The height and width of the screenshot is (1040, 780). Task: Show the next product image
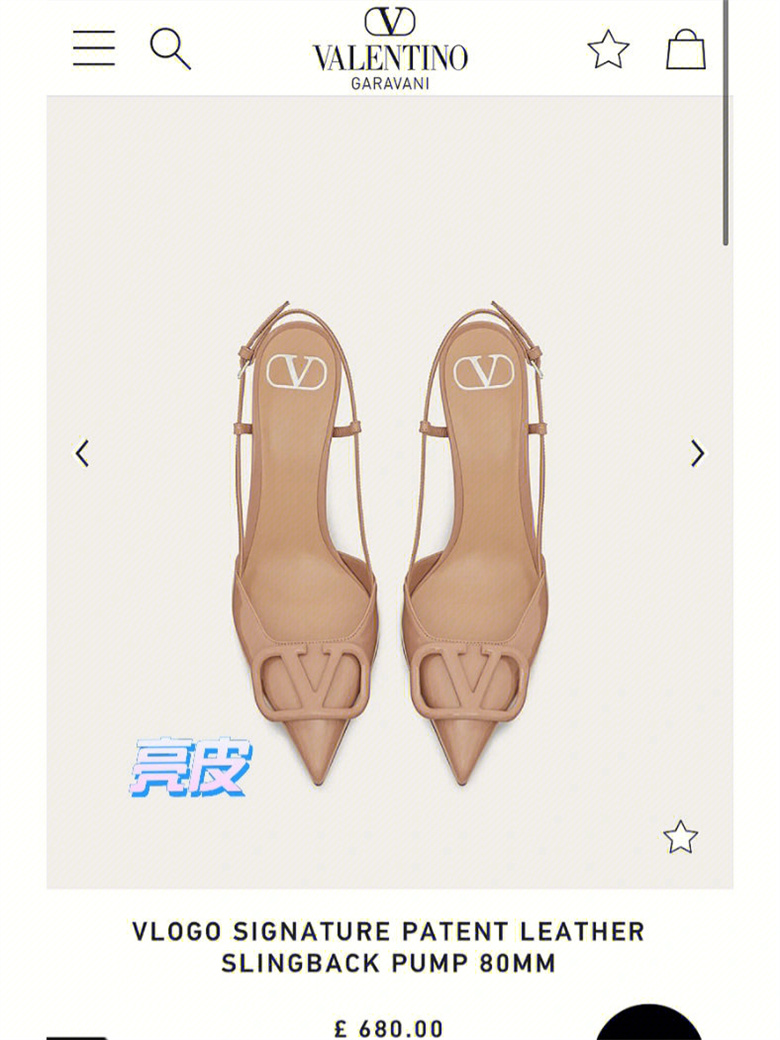[x=698, y=454]
